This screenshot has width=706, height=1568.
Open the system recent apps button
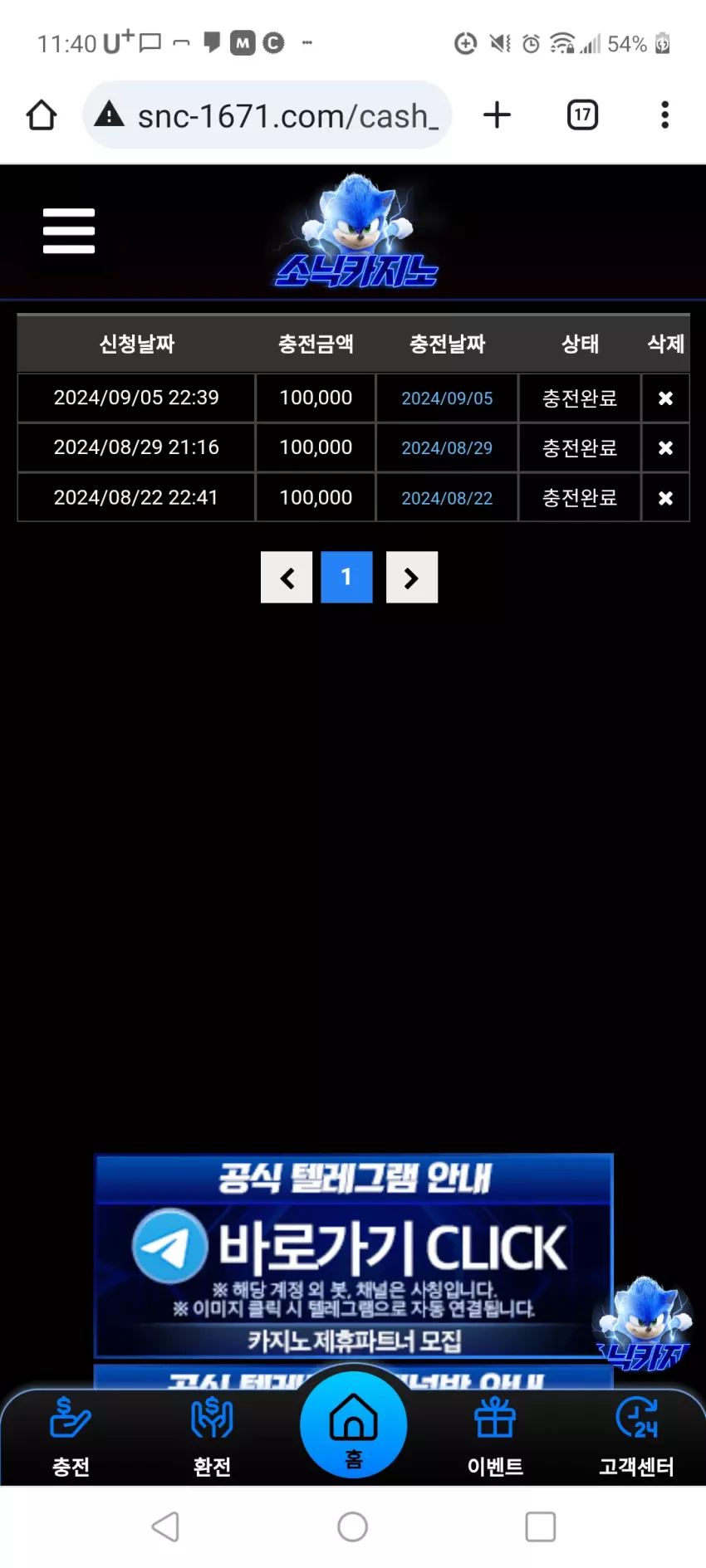pyautogui.click(x=541, y=1526)
